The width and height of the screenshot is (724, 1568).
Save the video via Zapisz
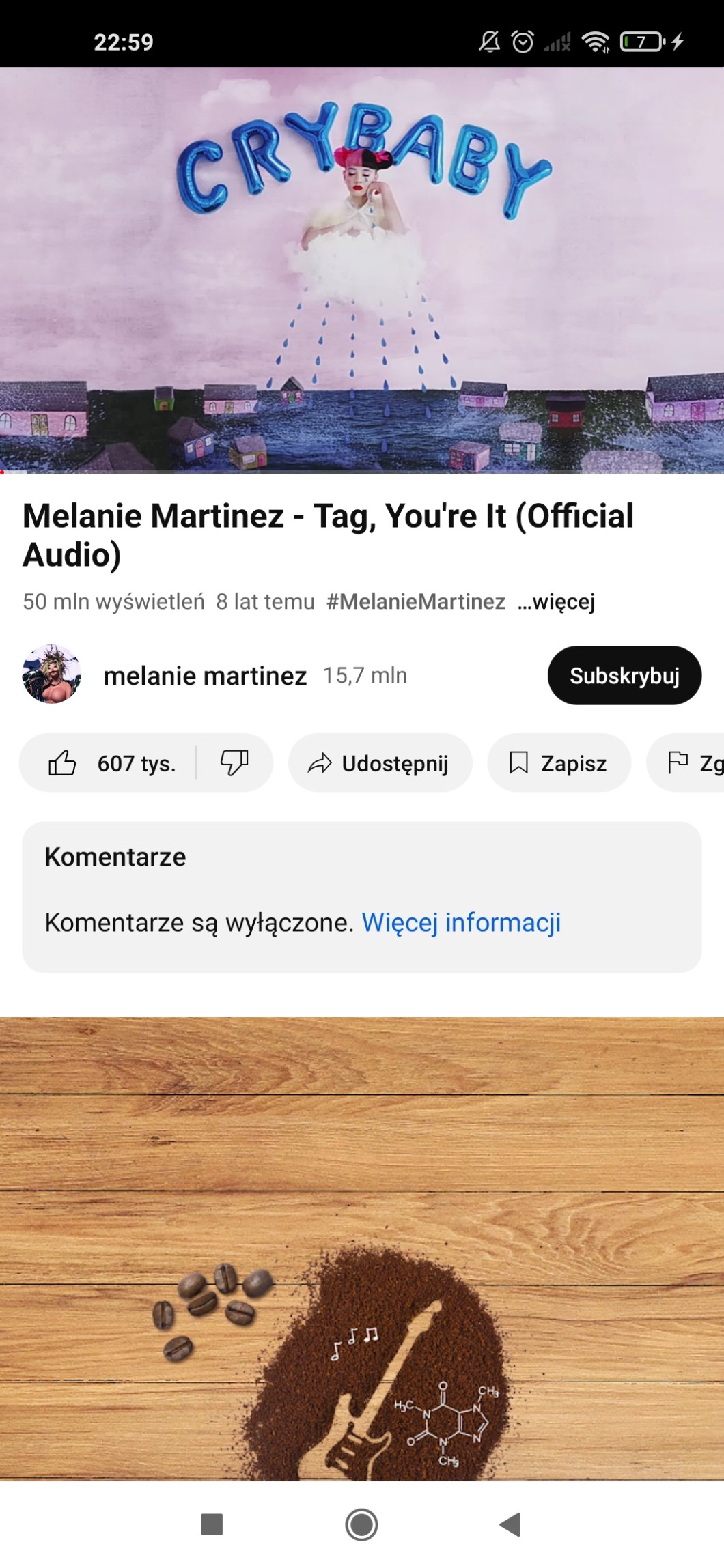(x=559, y=762)
